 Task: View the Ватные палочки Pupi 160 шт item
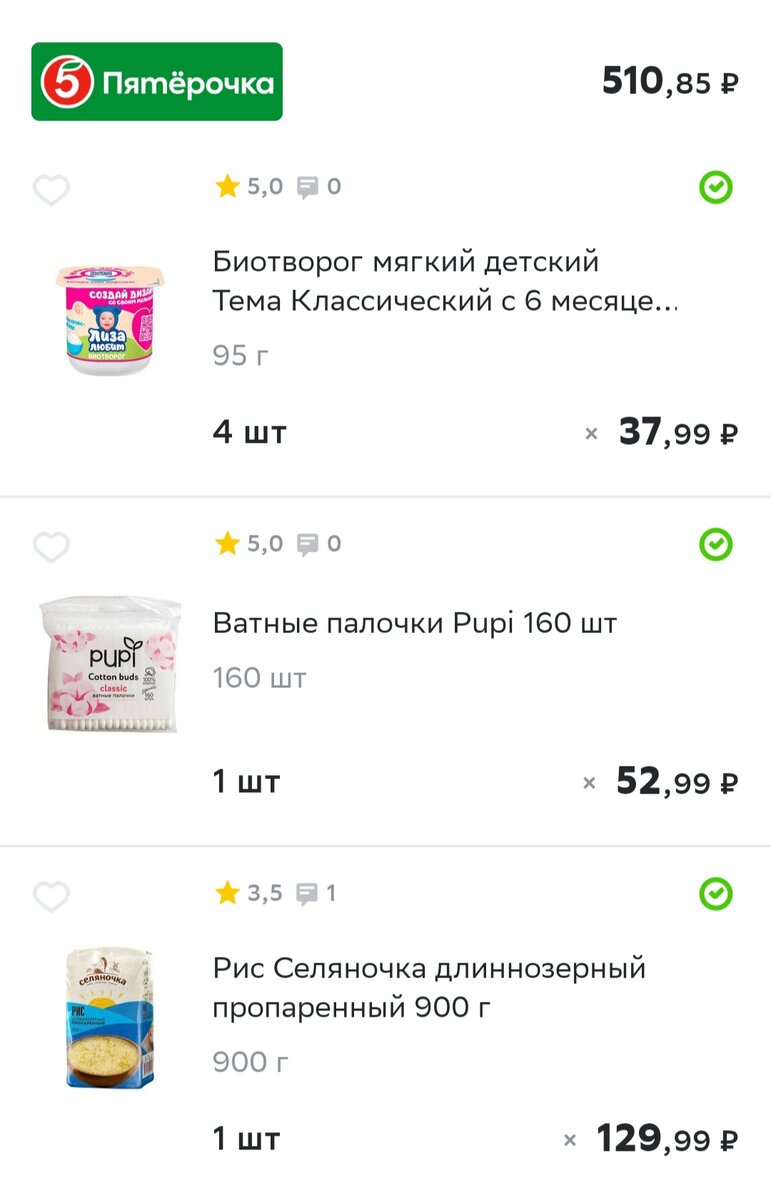tap(414, 624)
